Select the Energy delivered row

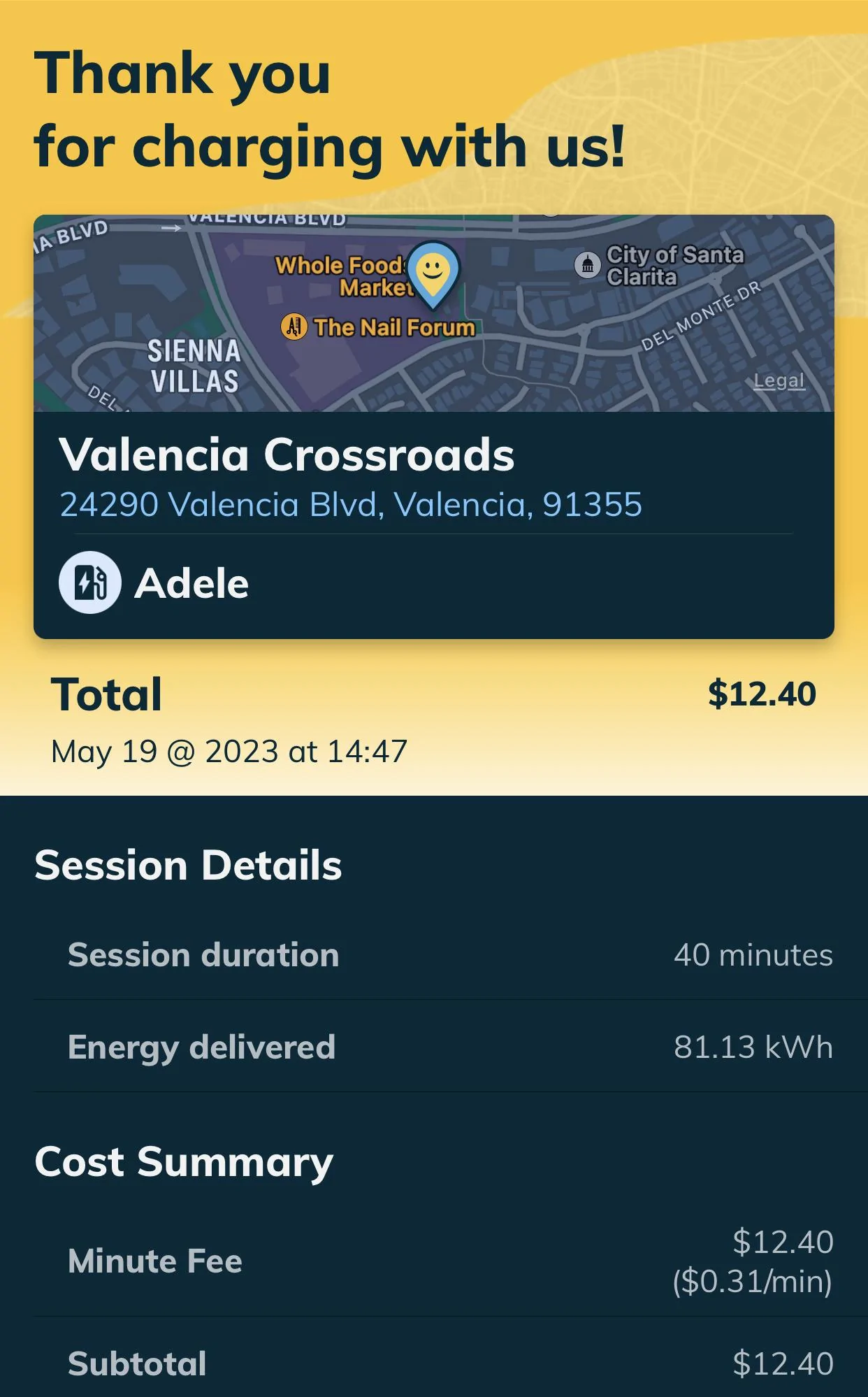[433, 1048]
